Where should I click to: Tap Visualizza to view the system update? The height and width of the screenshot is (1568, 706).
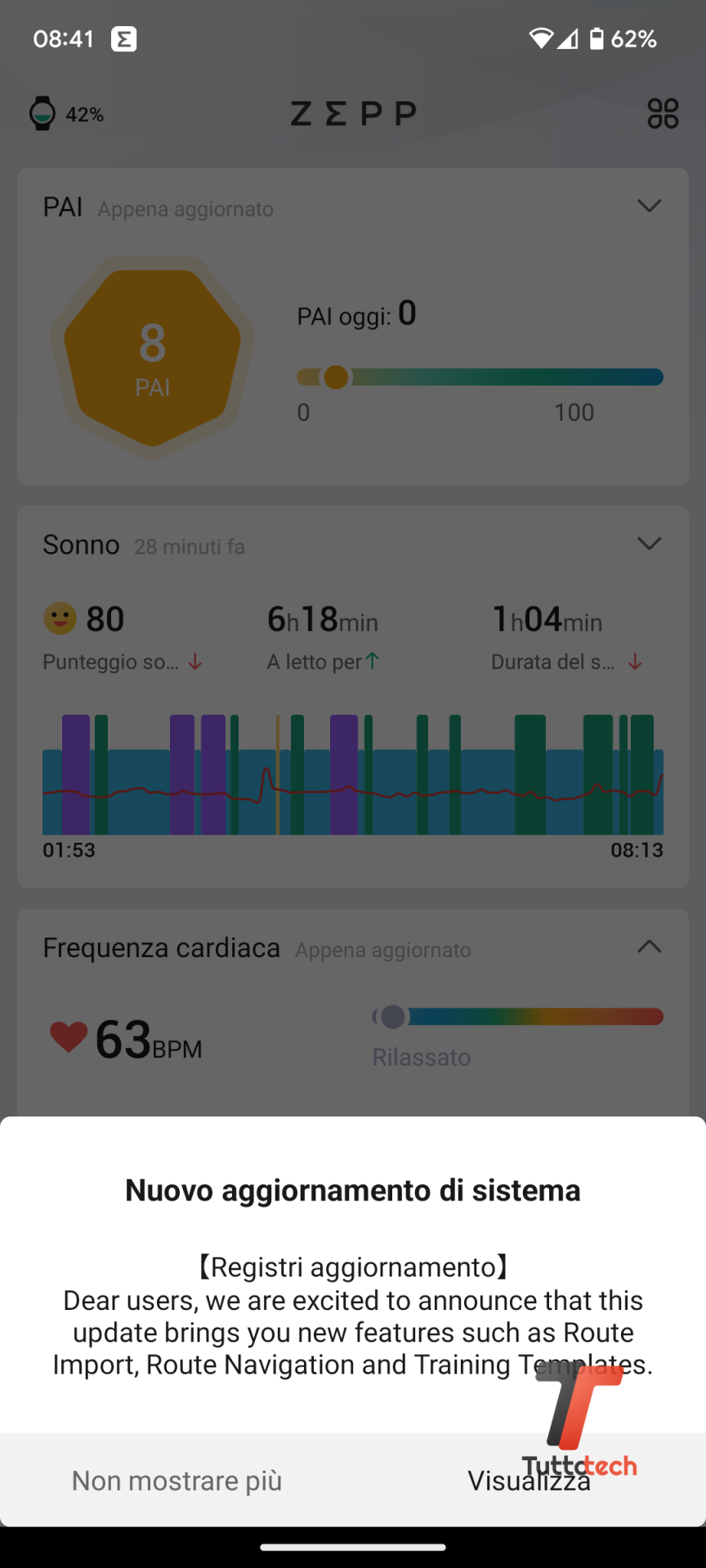pos(529,1481)
